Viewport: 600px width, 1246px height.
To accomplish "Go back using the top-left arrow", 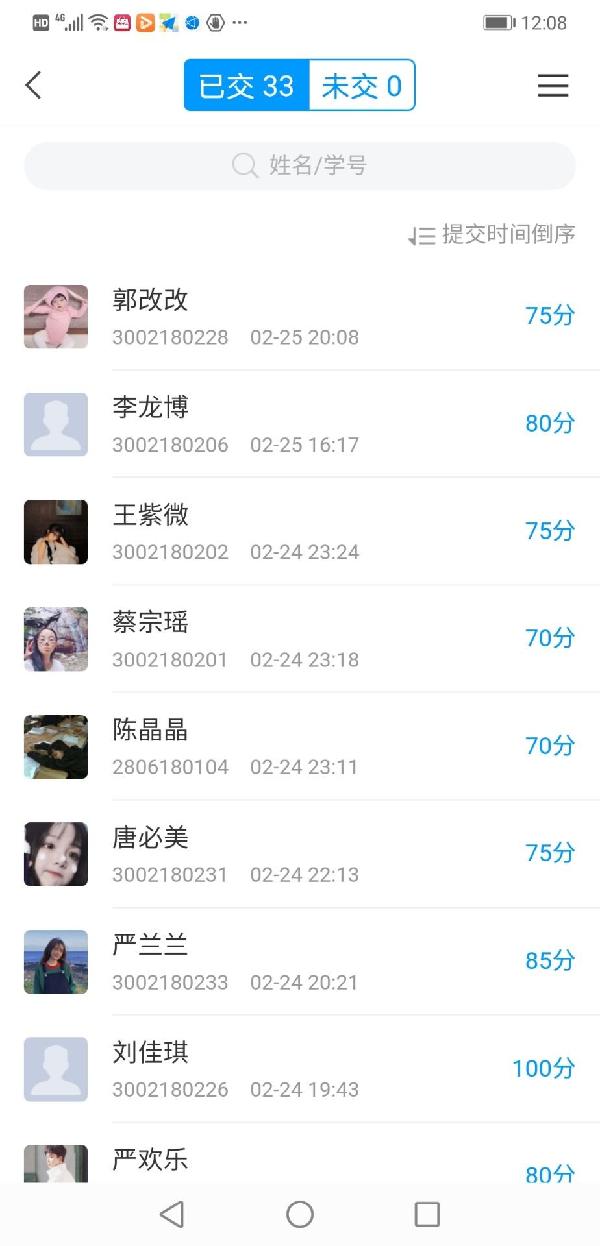I will pyautogui.click(x=34, y=85).
